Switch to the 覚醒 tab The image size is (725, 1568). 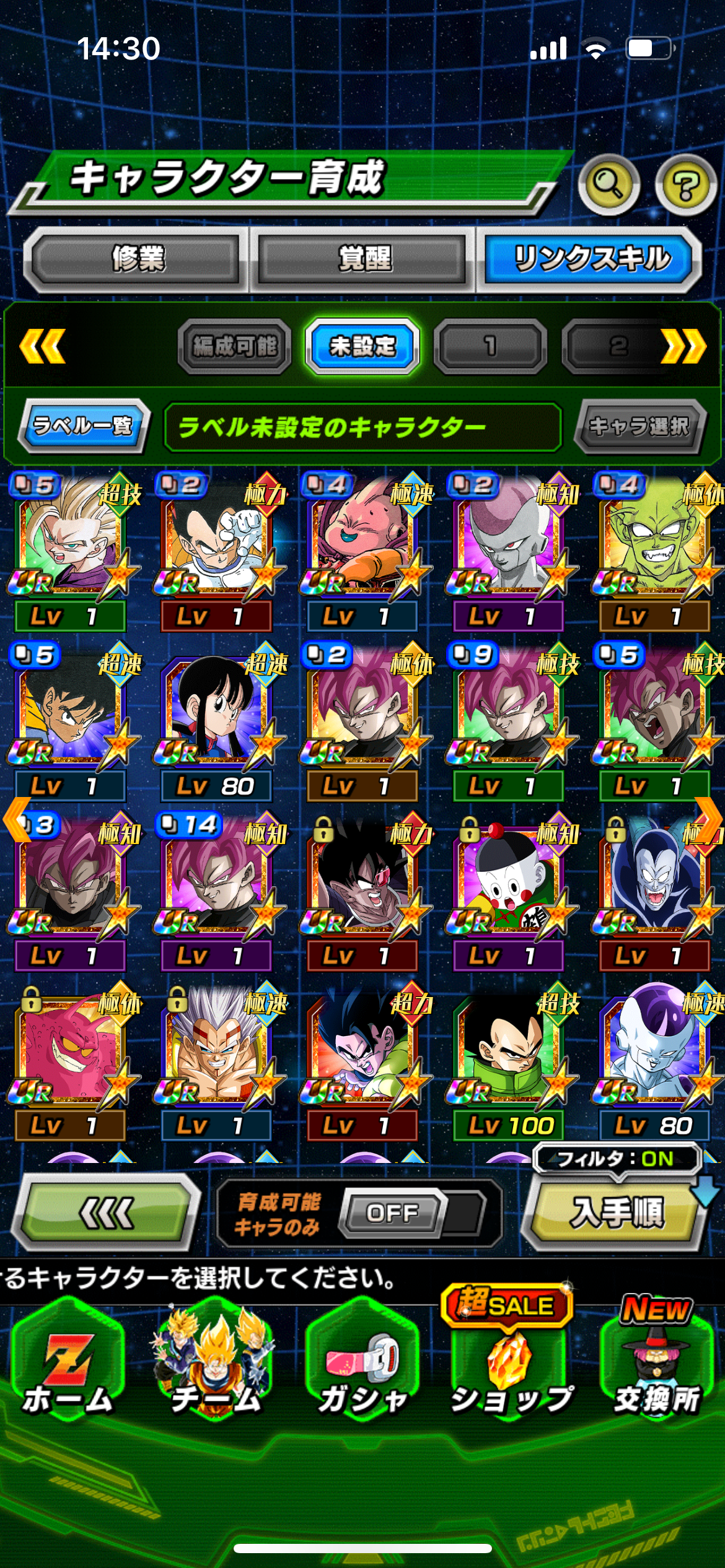click(363, 259)
